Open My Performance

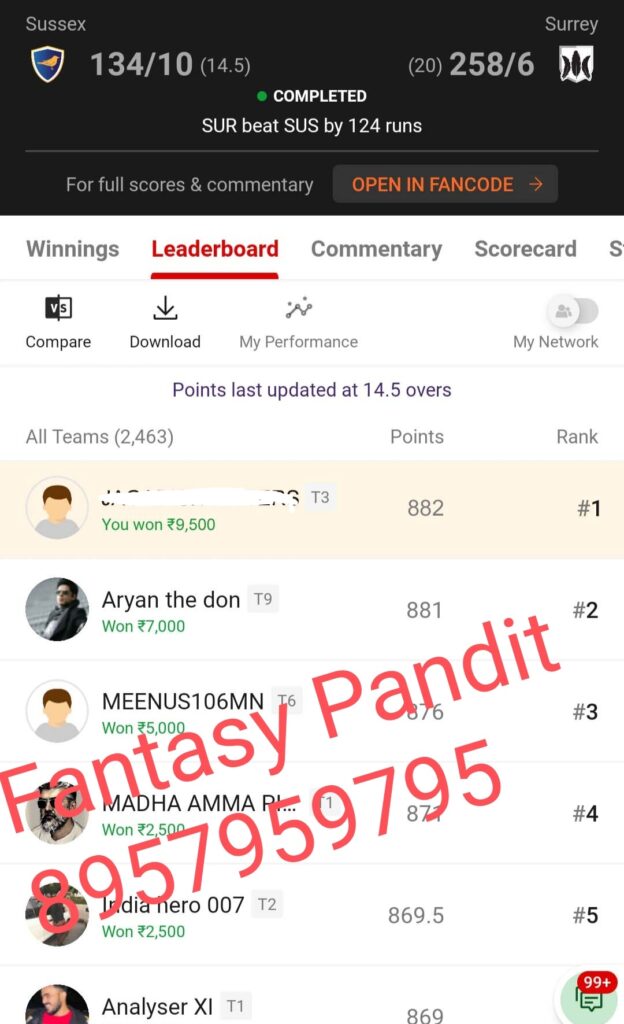(x=298, y=322)
